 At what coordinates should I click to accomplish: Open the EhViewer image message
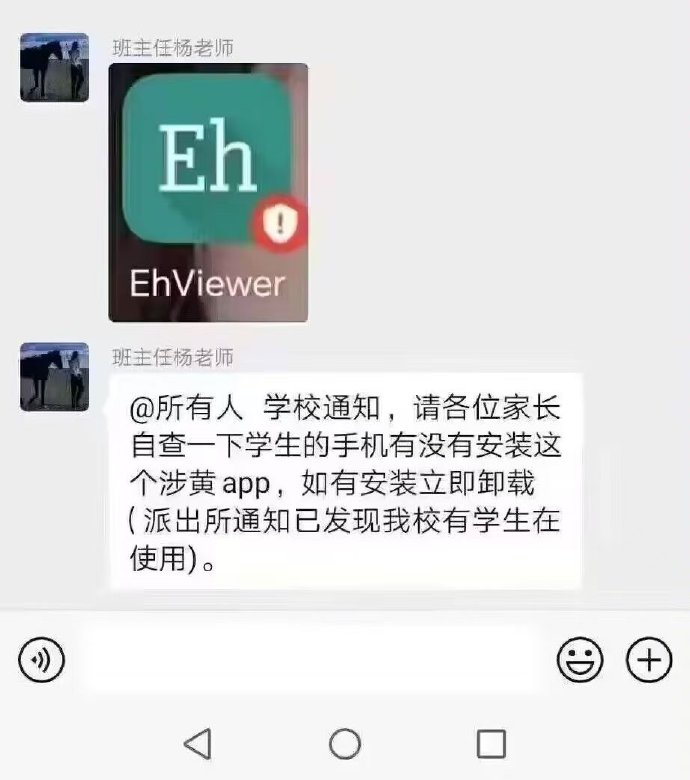208,192
